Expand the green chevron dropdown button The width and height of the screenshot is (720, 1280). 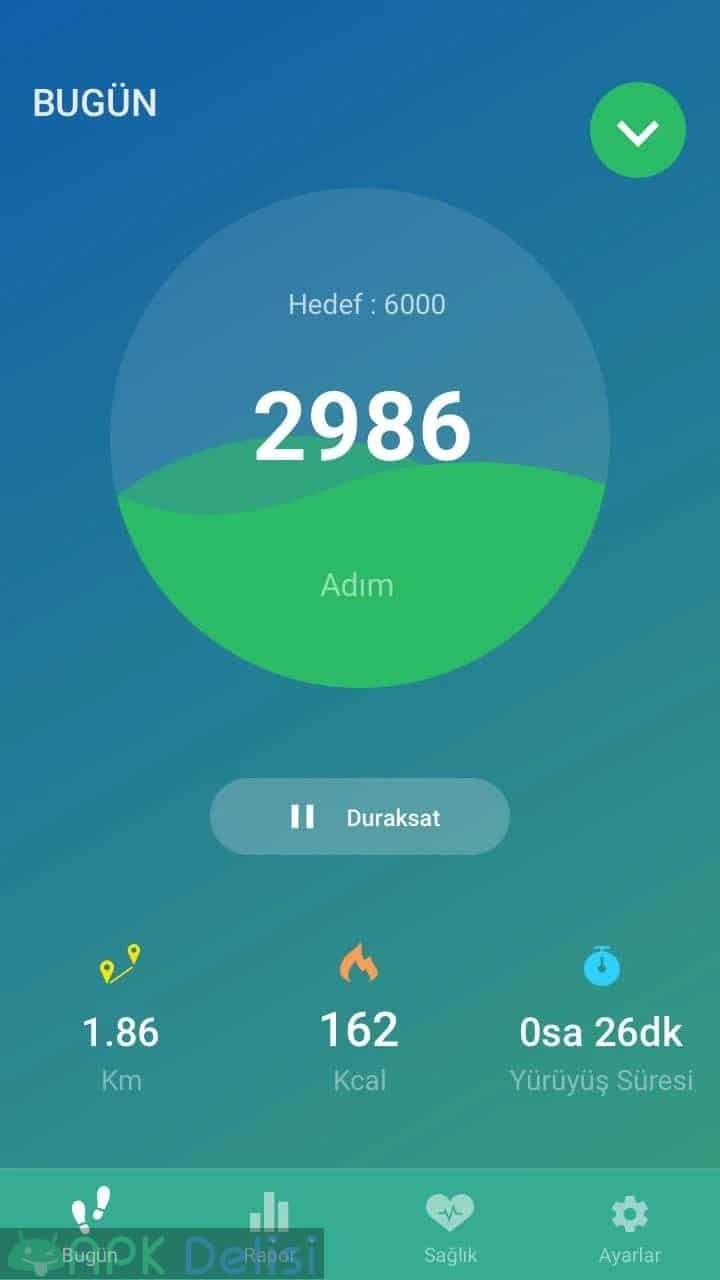tap(638, 131)
